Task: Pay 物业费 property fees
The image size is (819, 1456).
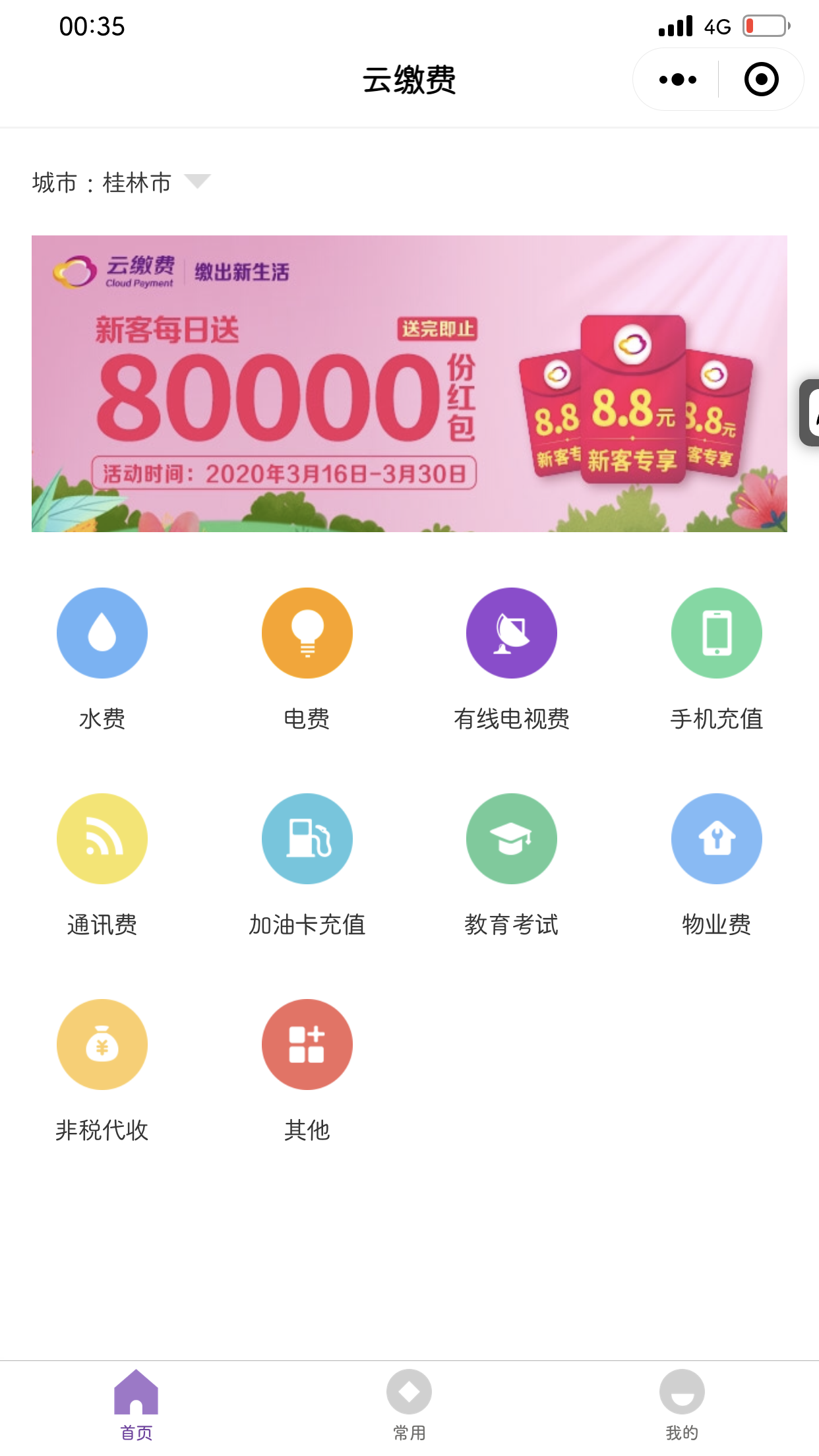Action: click(x=716, y=839)
